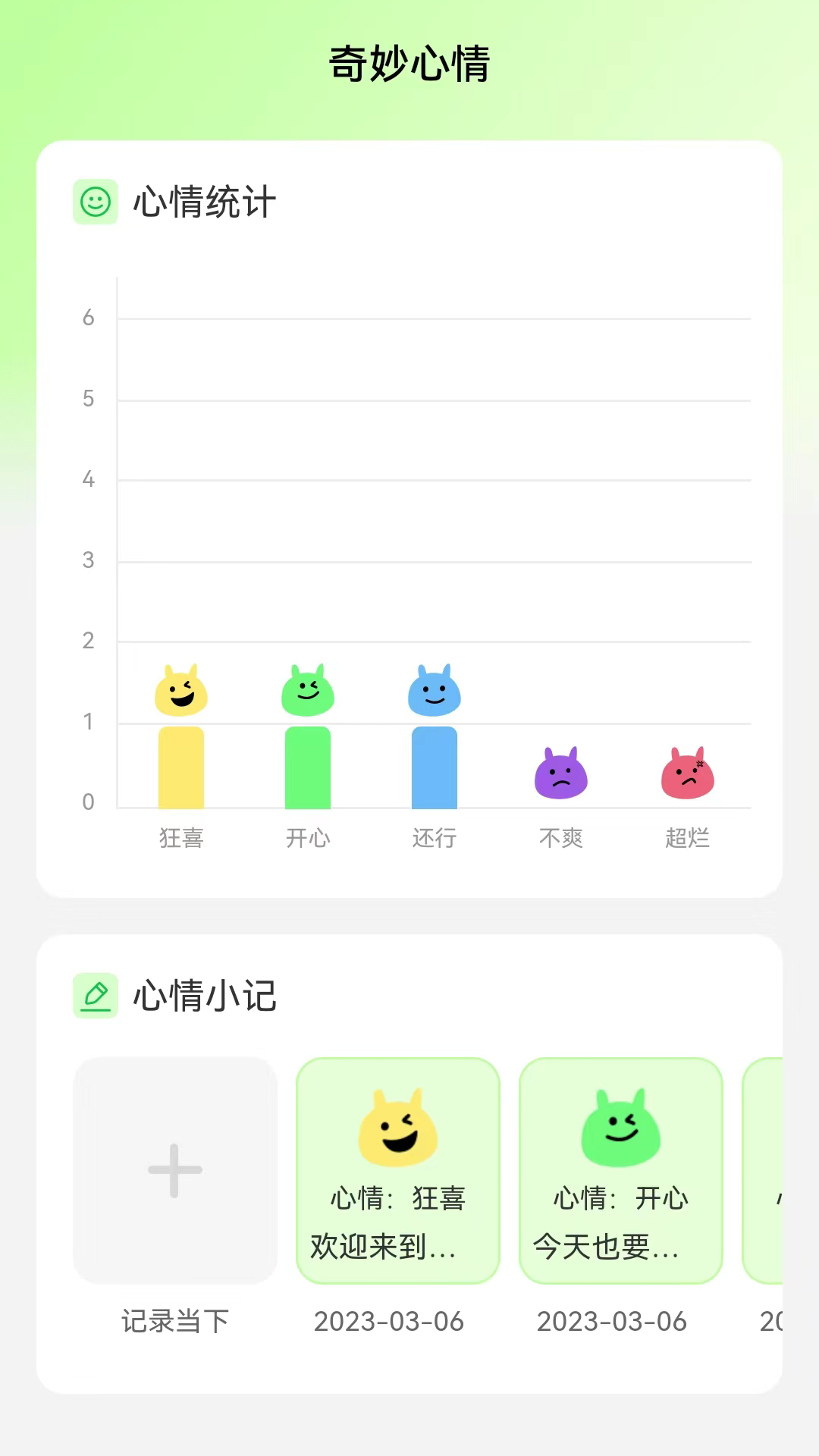Viewport: 819px width, 1456px height.
Task: Click the smiley icon beside 心情统计
Action: pos(96,201)
